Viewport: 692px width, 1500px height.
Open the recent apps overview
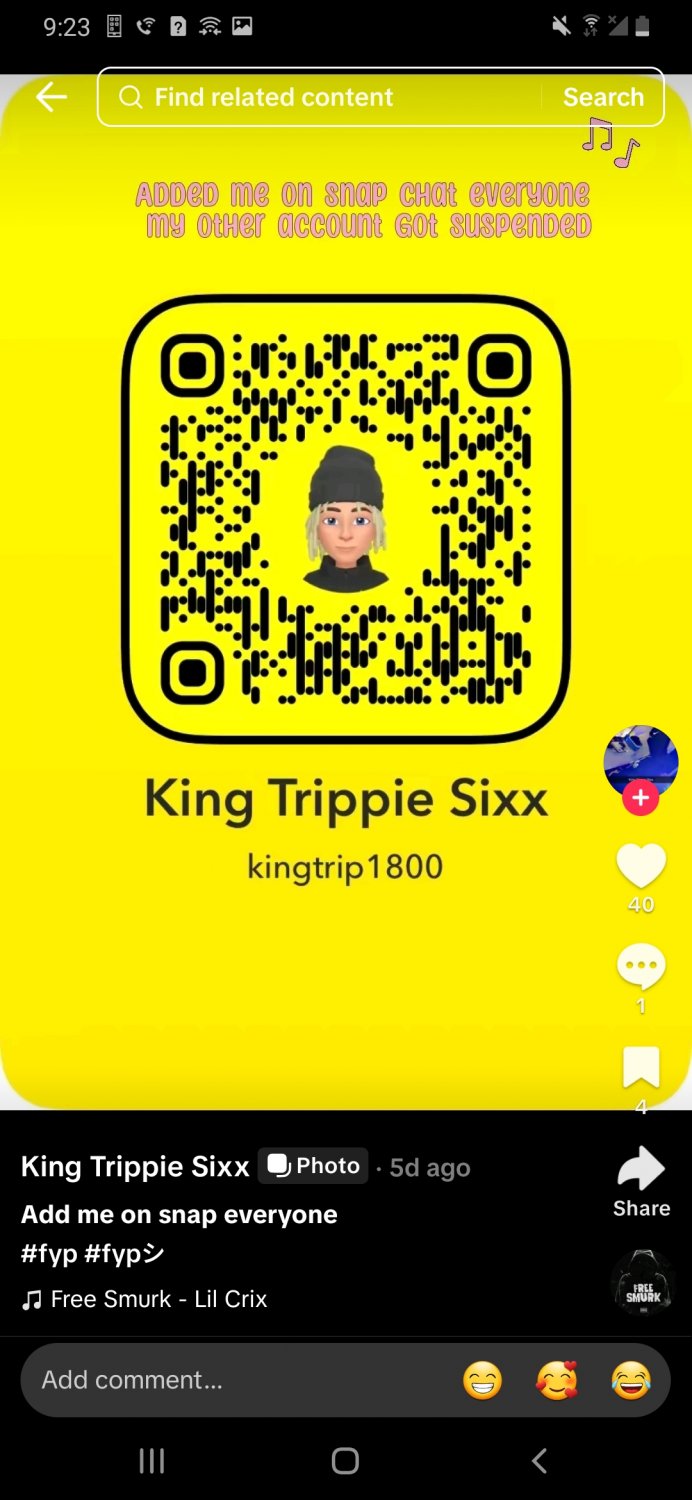(x=151, y=1461)
